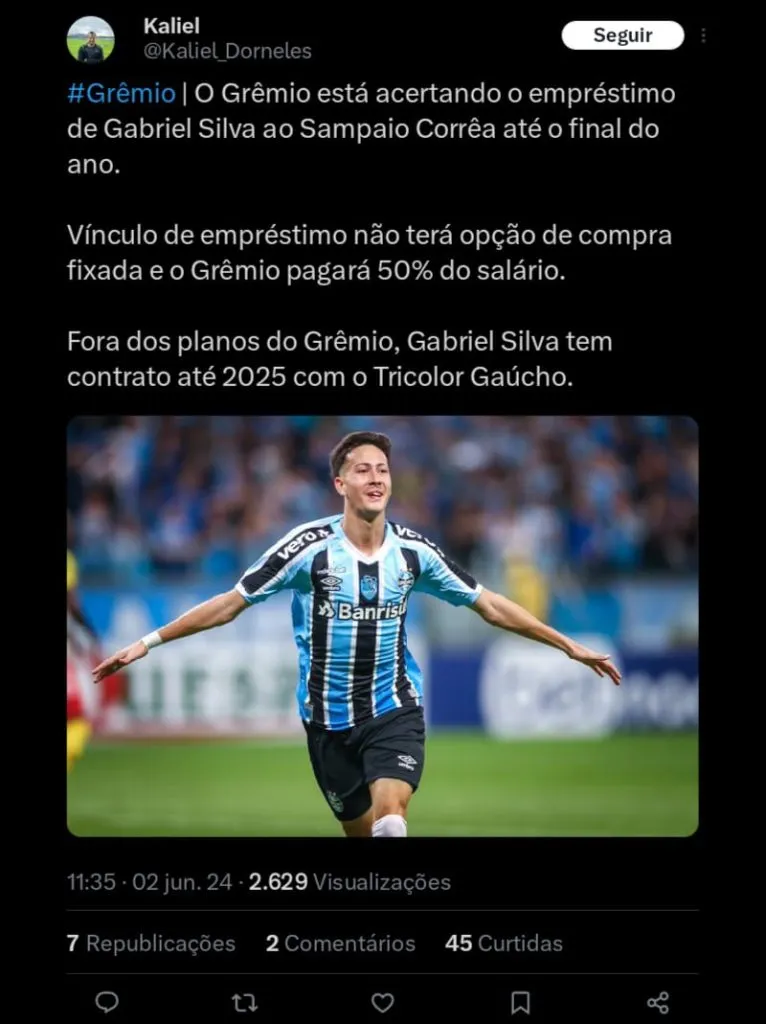The image size is (766, 1024).
Task: Open the #Grêmio hashtag
Action: tap(121, 94)
